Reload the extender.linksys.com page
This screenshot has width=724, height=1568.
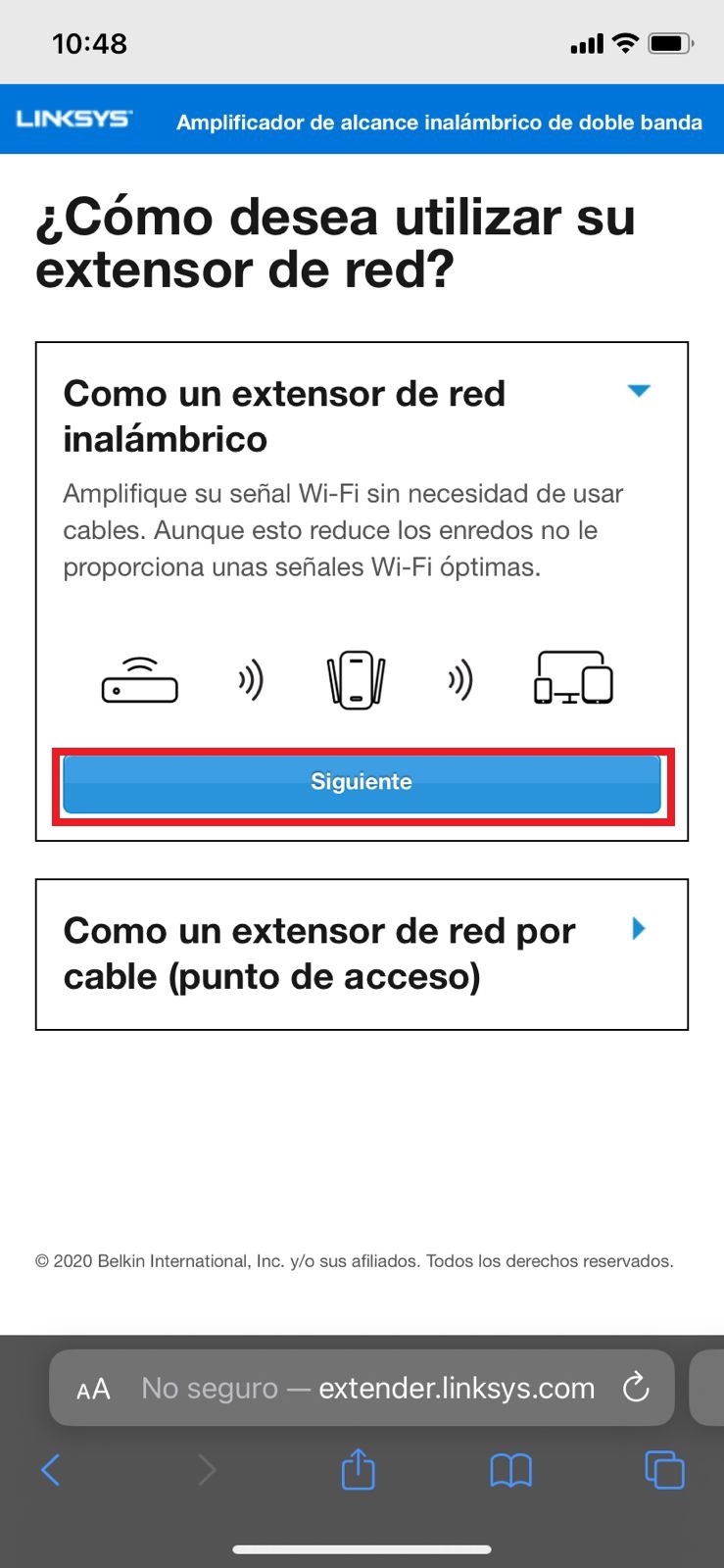636,1388
